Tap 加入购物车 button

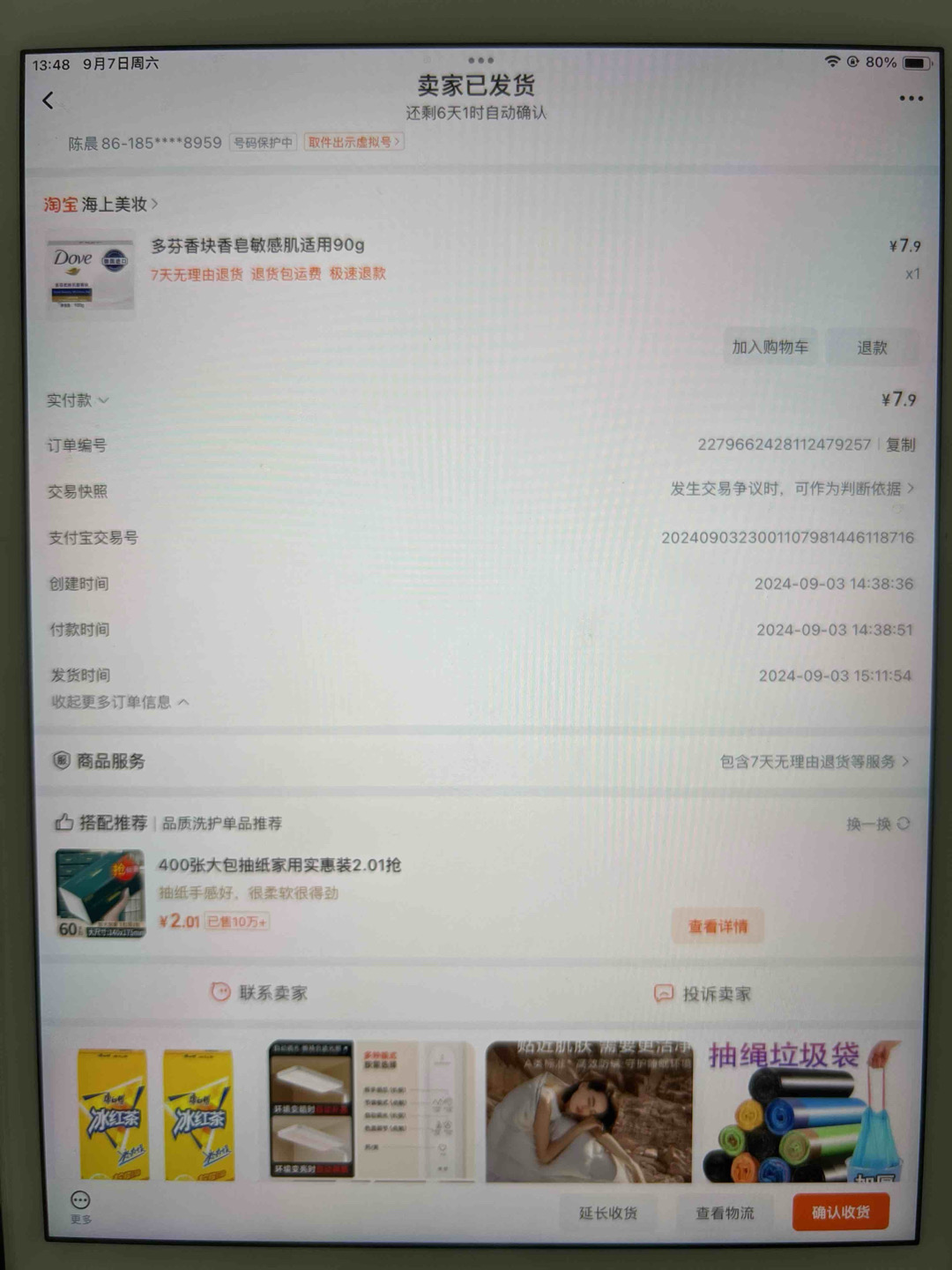(770, 347)
